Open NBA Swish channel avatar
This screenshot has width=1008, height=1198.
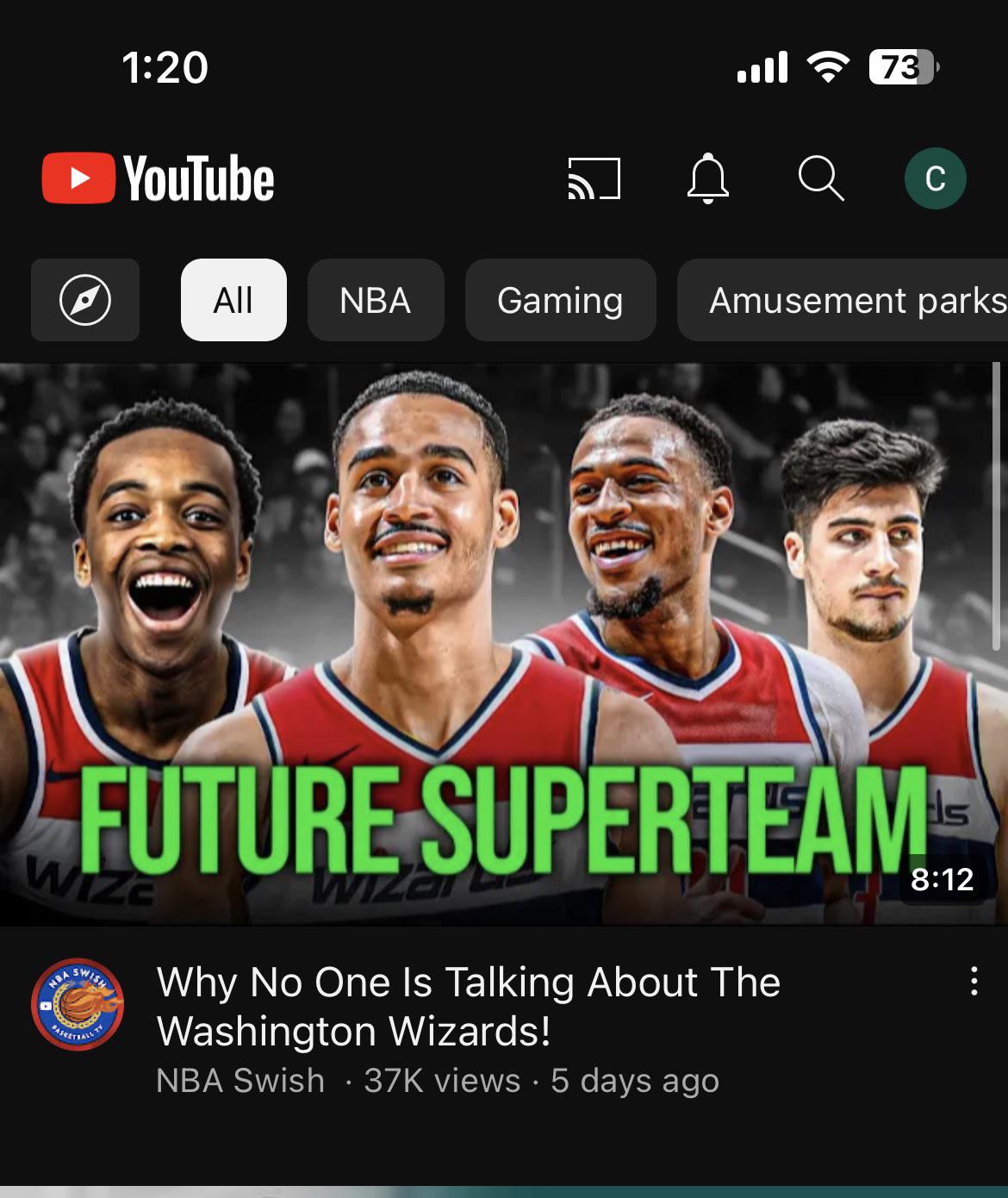click(x=78, y=1004)
